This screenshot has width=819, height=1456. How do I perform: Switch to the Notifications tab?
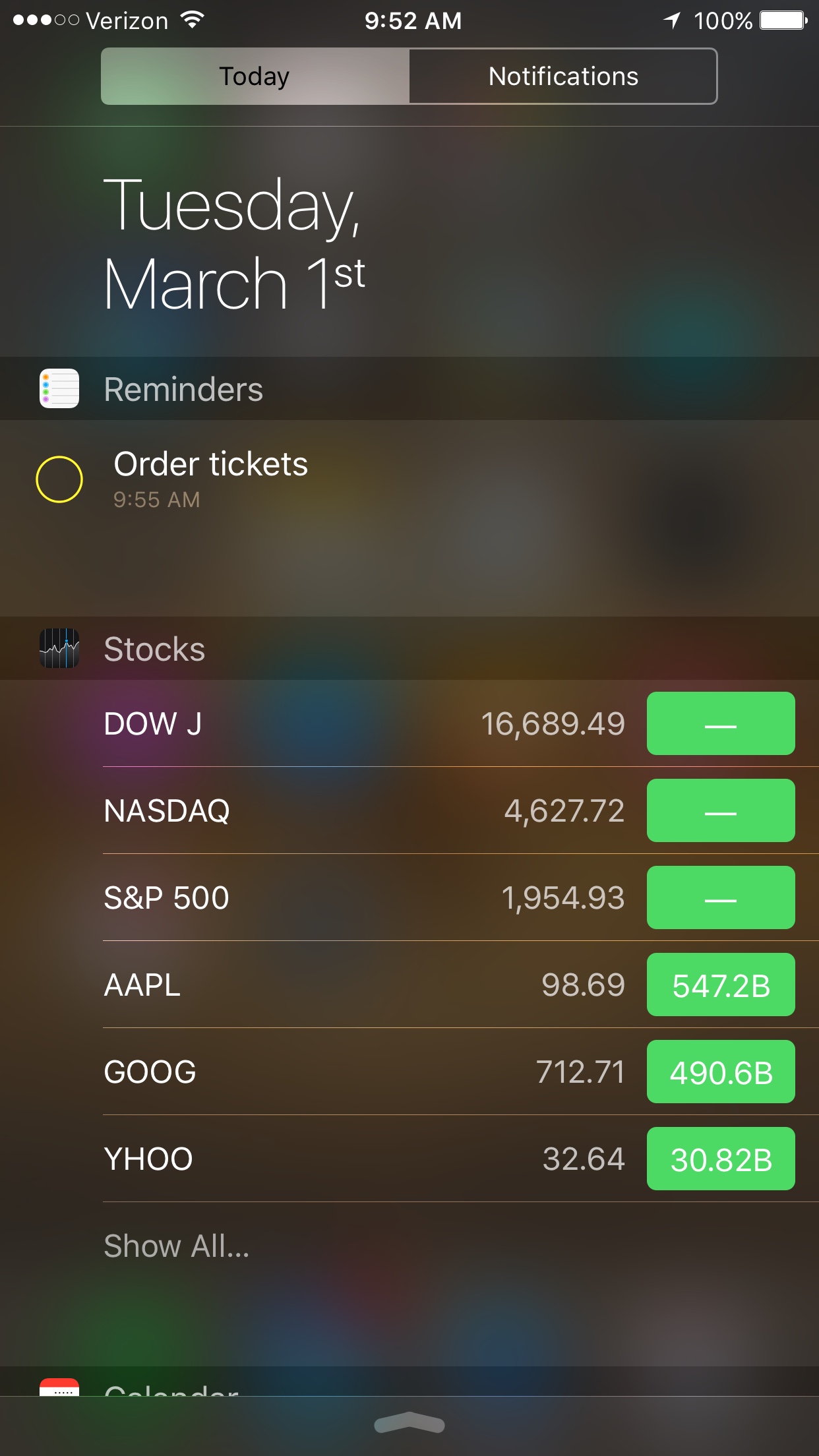563,76
